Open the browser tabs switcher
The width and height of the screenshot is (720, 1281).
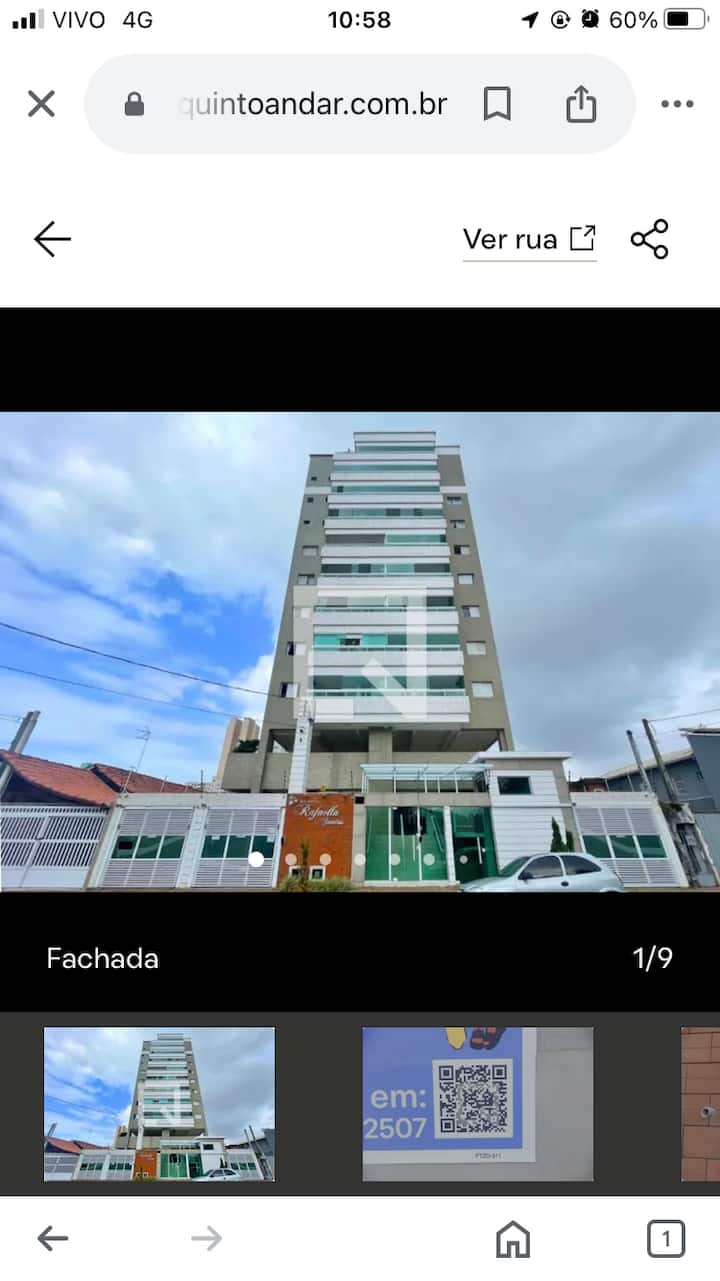[x=666, y=1239]
